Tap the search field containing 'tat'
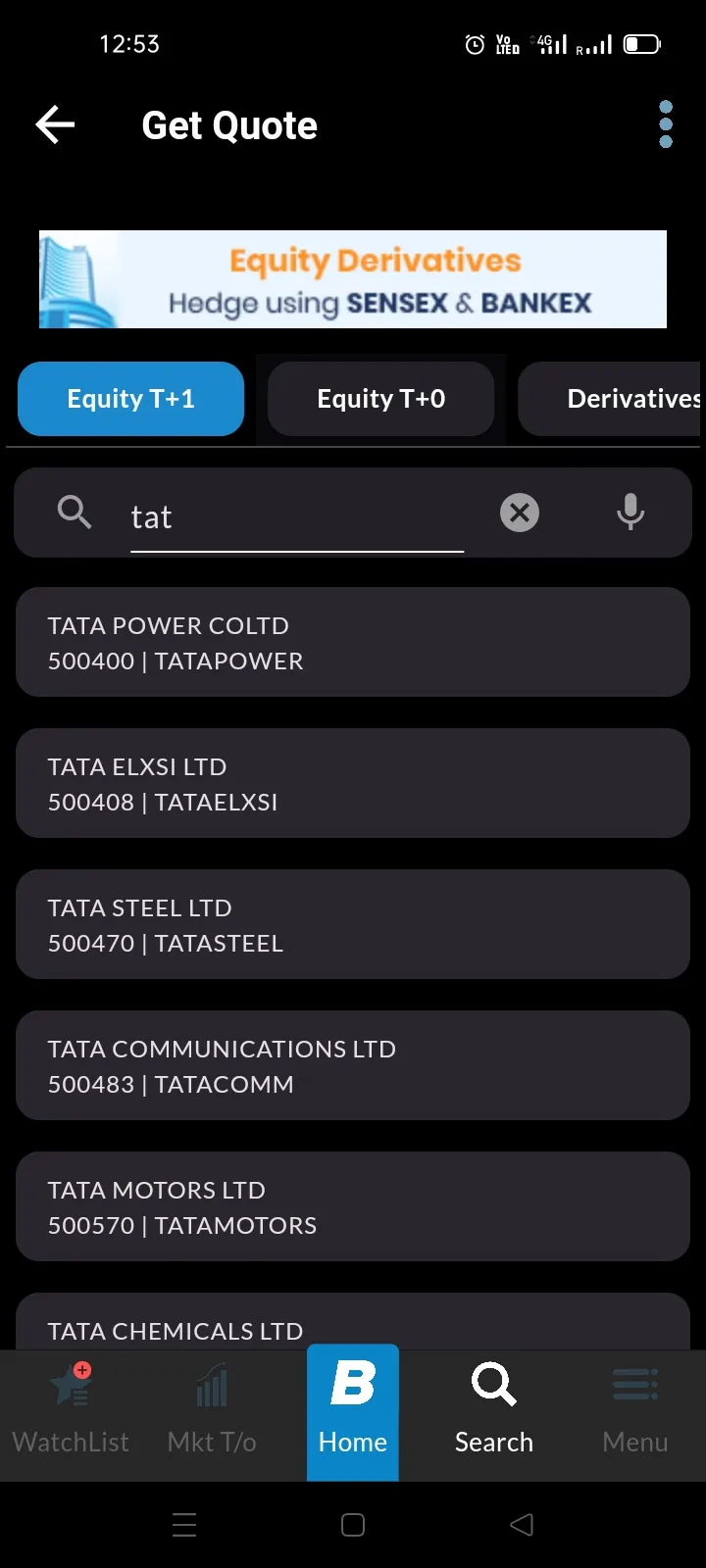Image resolution: width=706 pixels, height=1568 pixels. 294,516
